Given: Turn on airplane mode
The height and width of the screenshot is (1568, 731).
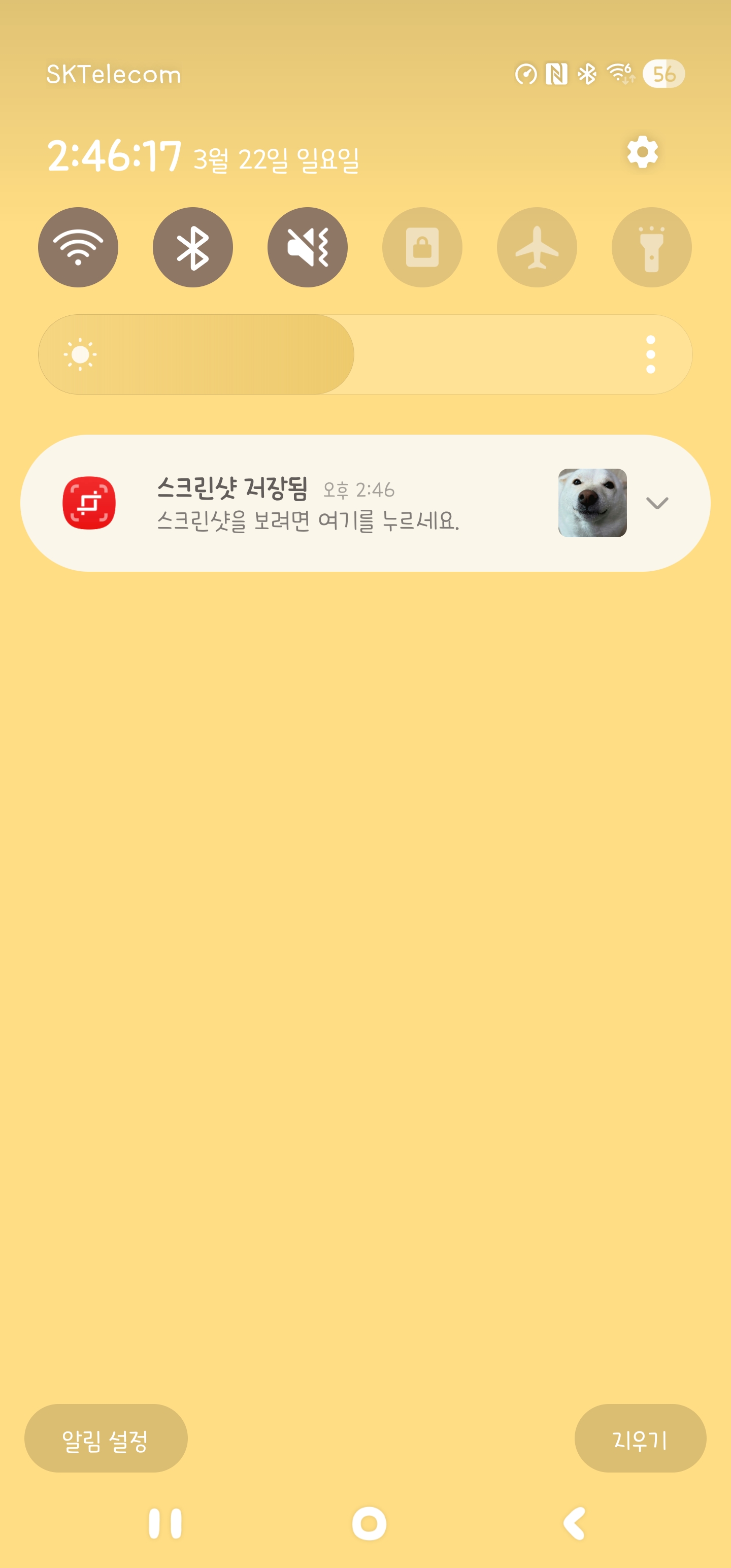Looking at the screenshot, I should click(536, 247).
